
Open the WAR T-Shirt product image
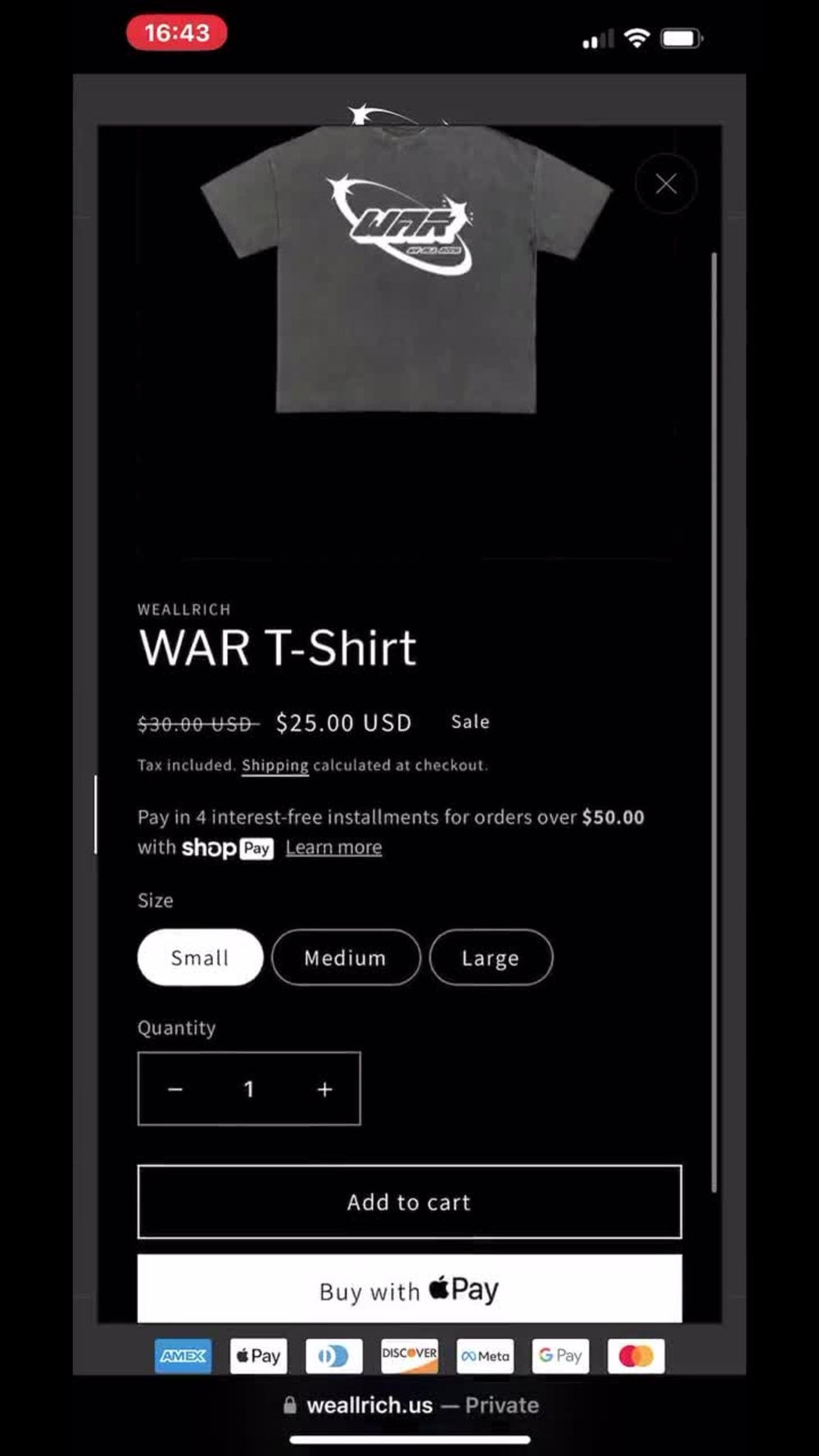pyautogui.click(x=407, y=270)
